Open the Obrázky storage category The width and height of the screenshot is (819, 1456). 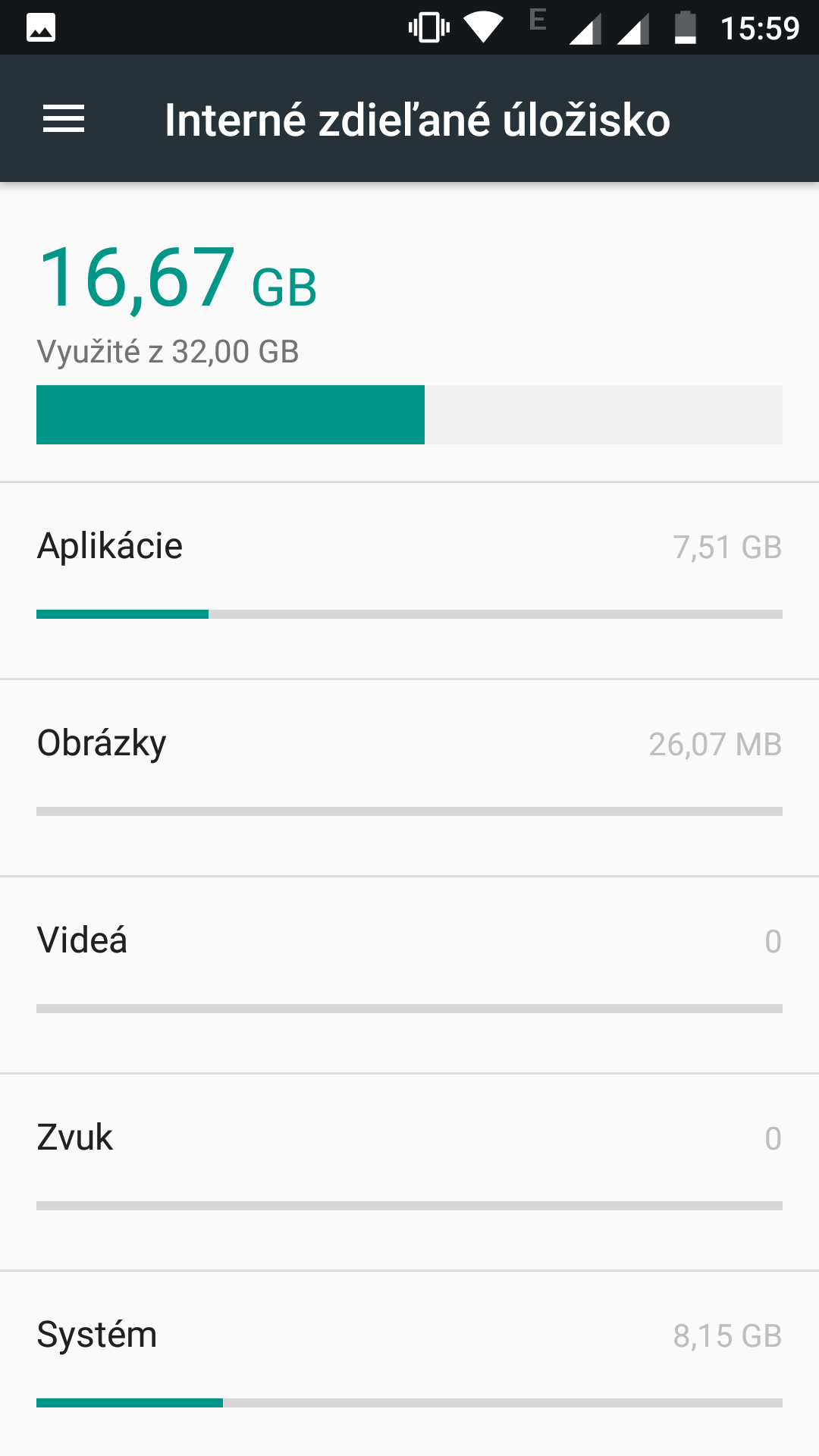tap(409, 778)
